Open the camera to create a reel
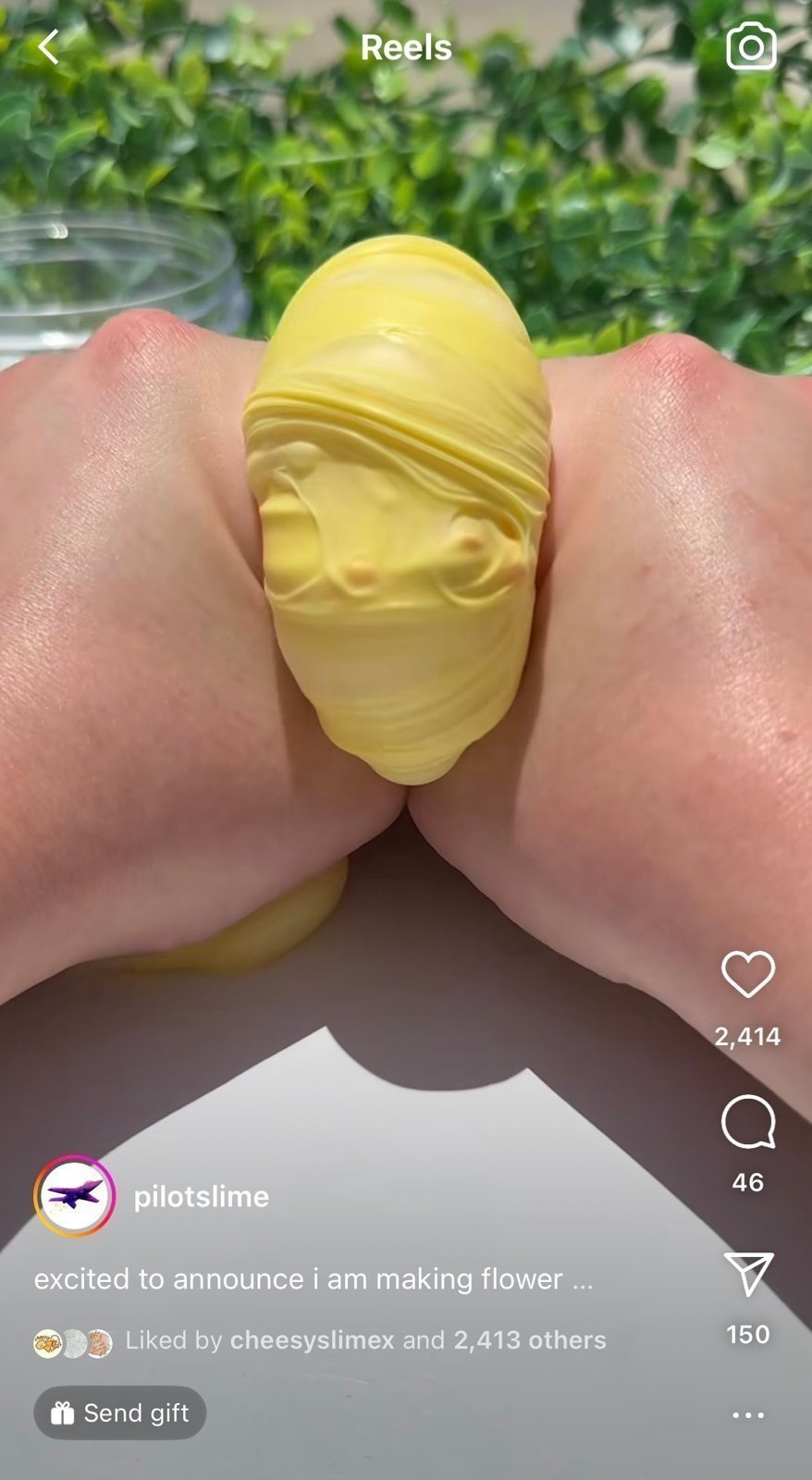812x1480 pixels. (x=751, y=46)
